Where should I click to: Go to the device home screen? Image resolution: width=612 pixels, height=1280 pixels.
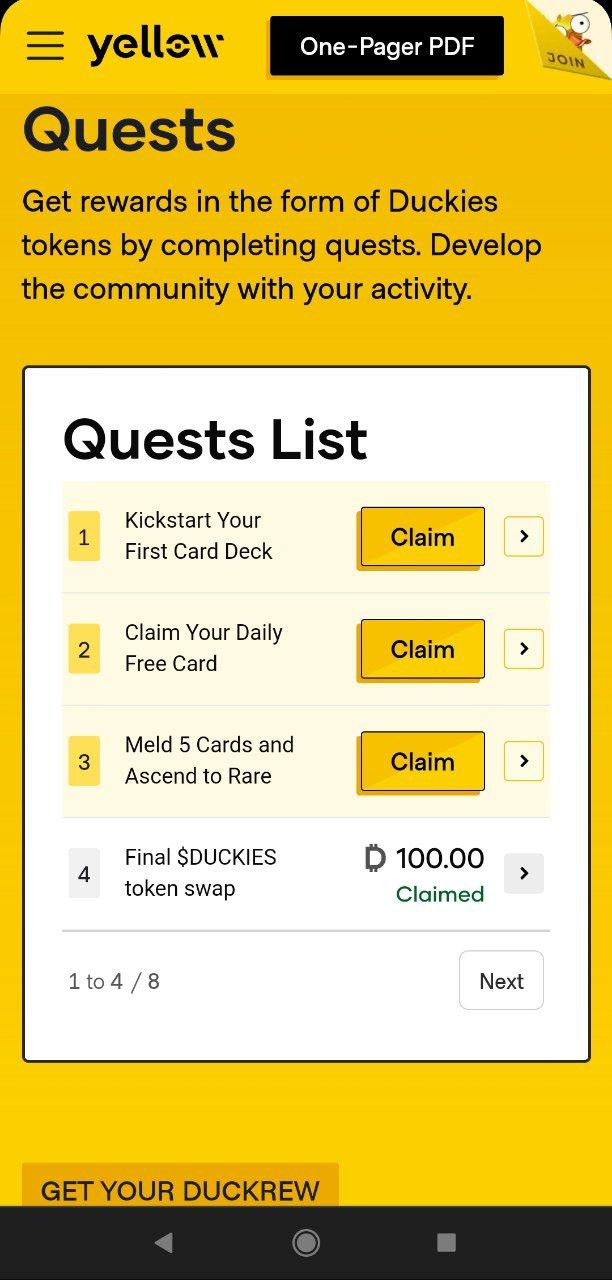coord(306,1242)
